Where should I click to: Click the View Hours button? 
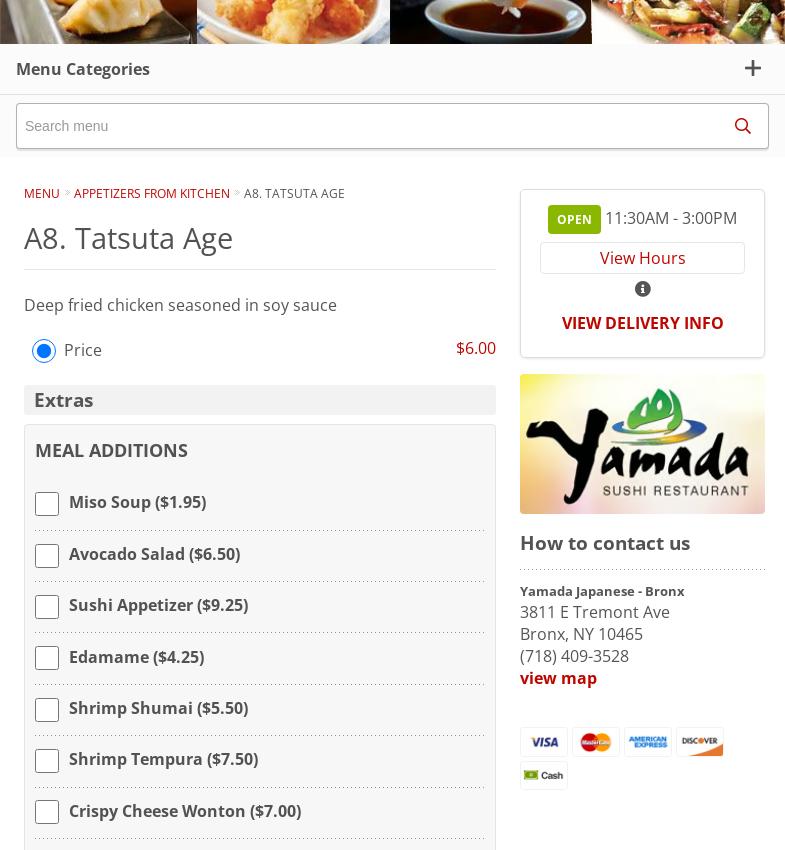pyautogui.click(x=642, y=258)
